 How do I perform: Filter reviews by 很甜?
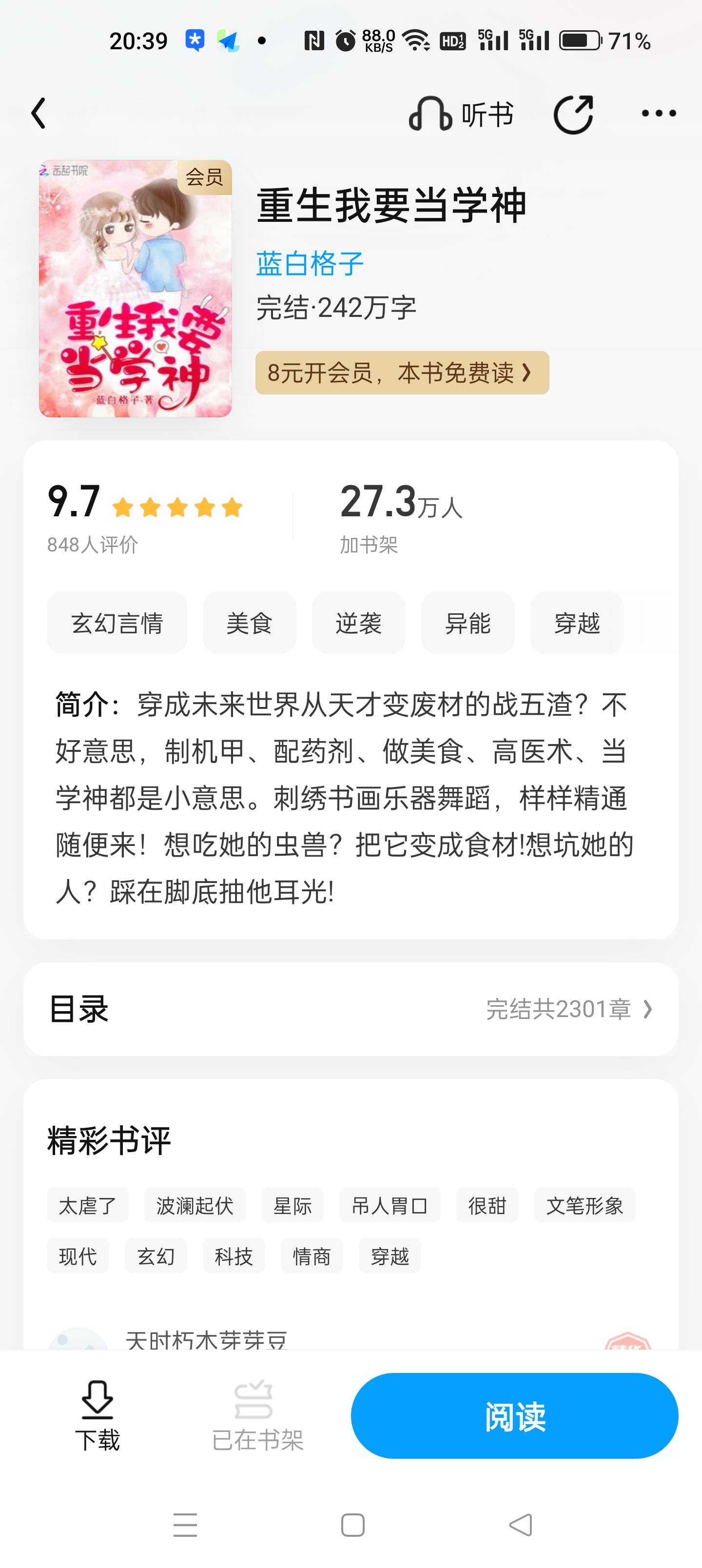[487, 1205]
